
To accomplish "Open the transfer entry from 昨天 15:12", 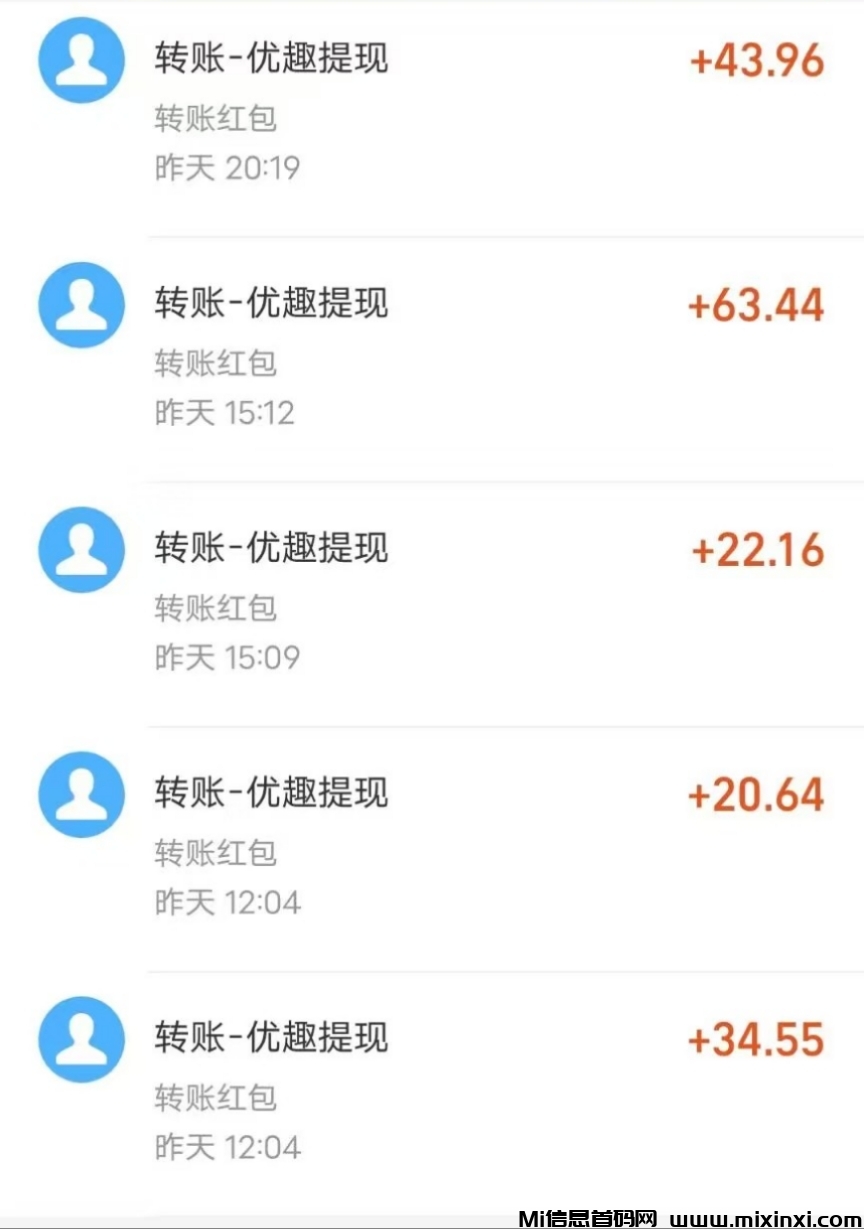I will 271,303.
